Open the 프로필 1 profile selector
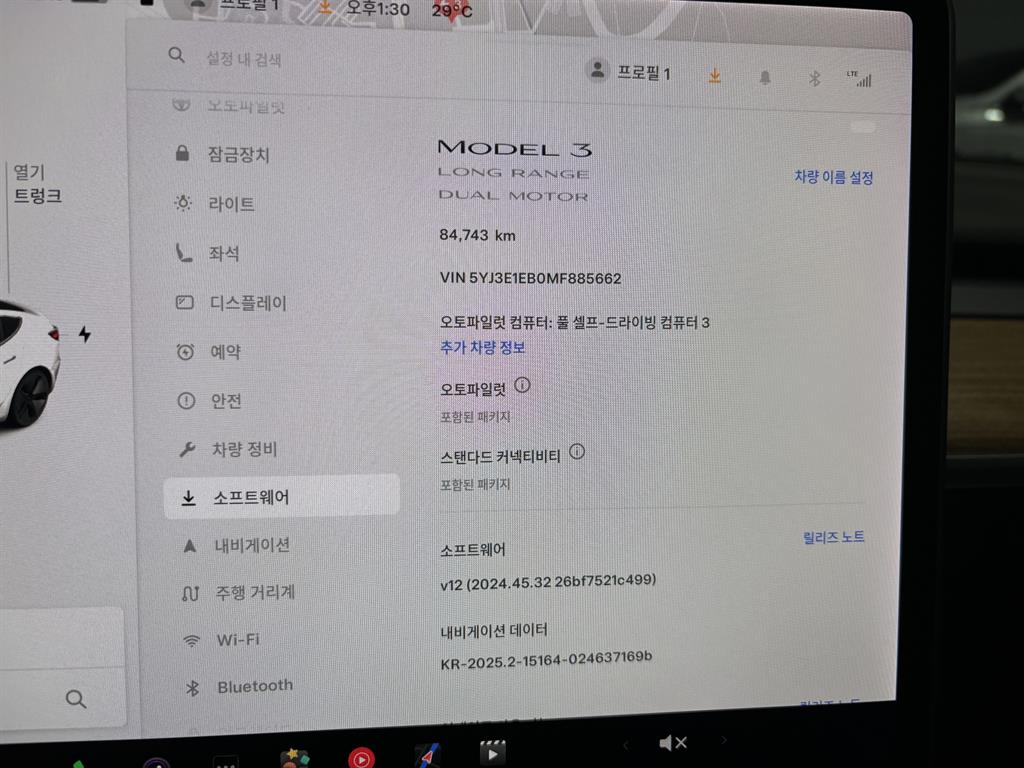Image resolution: width=1024 pixels, height=768 pixels. (630, 73)
